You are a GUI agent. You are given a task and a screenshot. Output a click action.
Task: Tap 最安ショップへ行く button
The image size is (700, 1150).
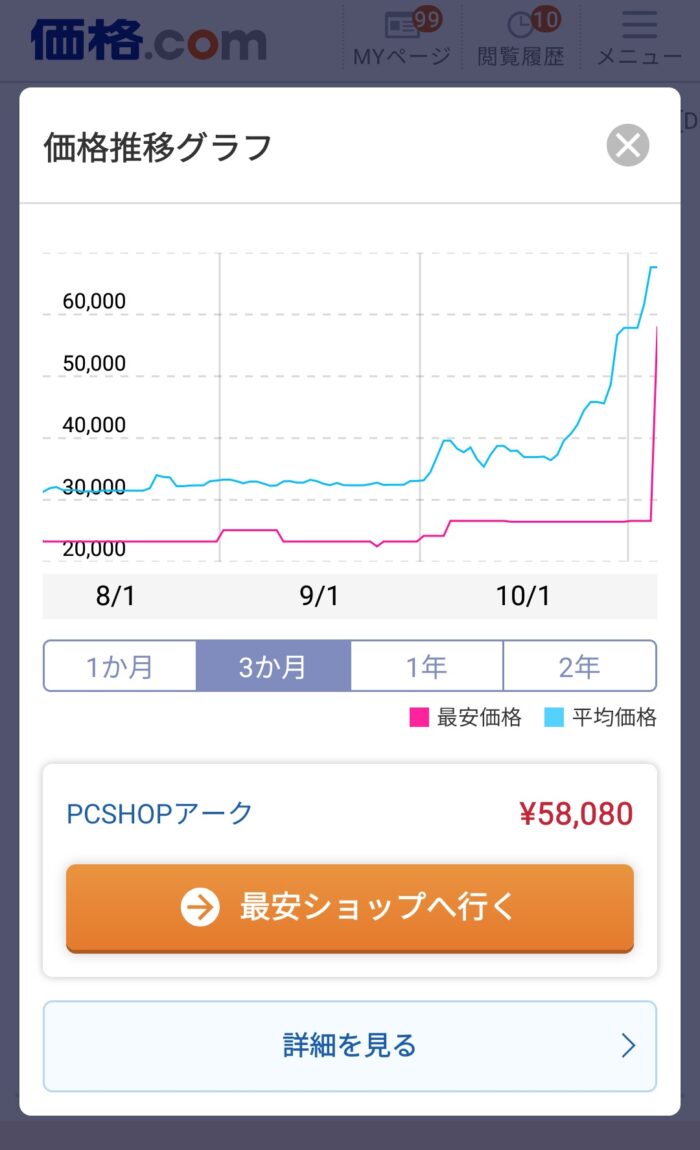click(349, 908)
